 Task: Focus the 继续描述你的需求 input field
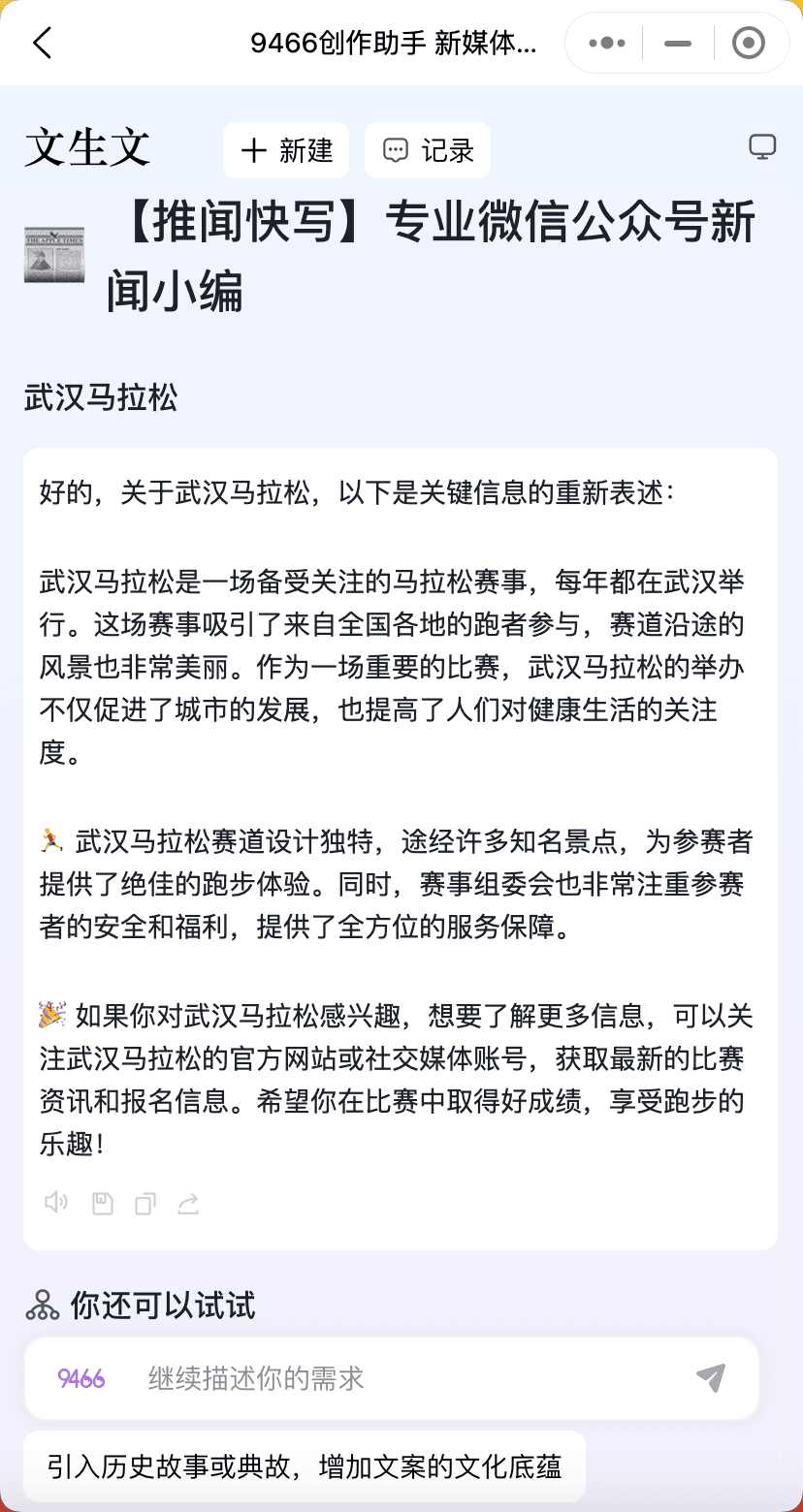(388, 1377)
